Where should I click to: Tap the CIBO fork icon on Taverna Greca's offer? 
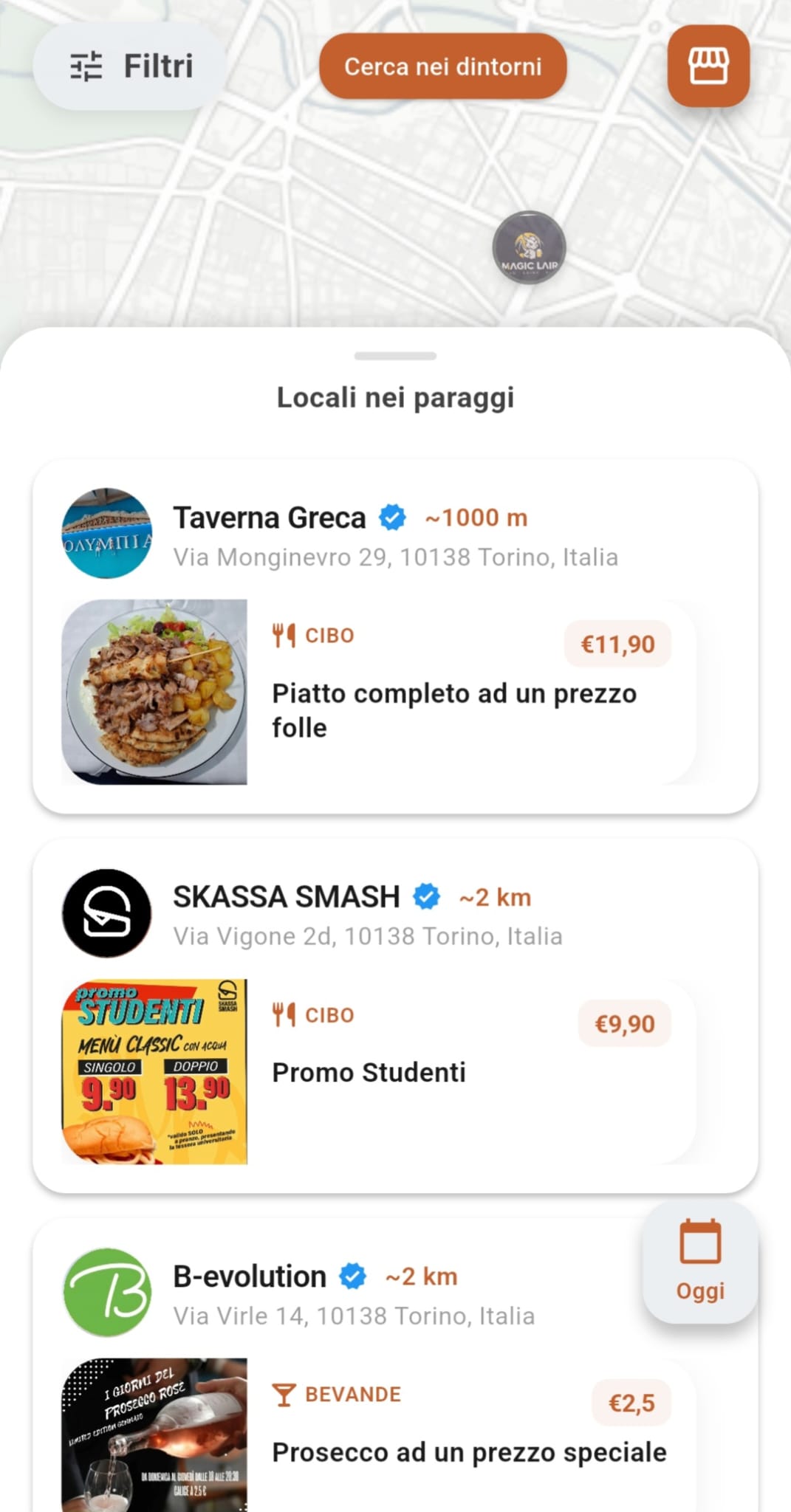pyautogui.click(x=284, y=633)
